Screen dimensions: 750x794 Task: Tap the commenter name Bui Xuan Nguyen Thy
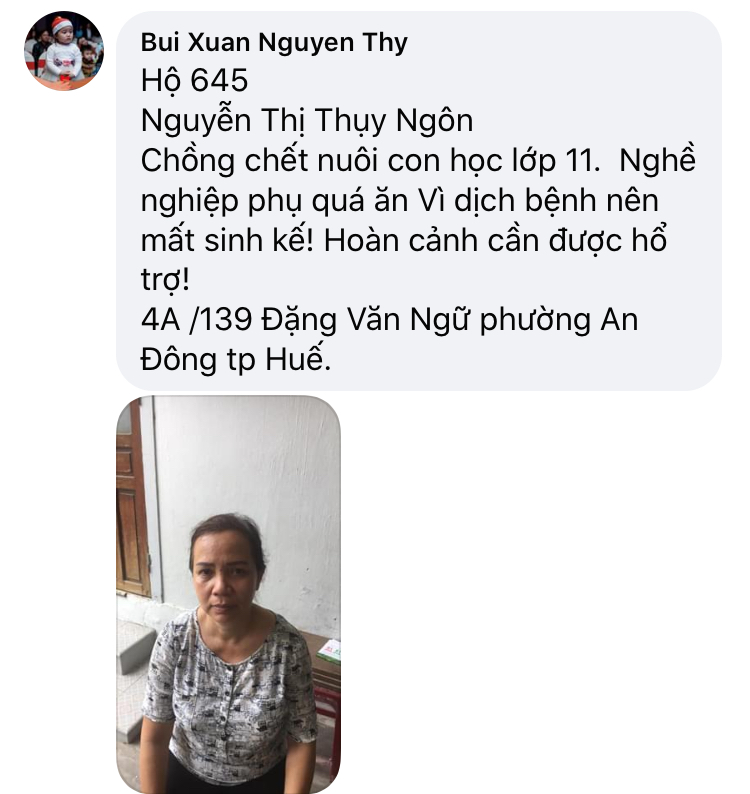[274, 42]
